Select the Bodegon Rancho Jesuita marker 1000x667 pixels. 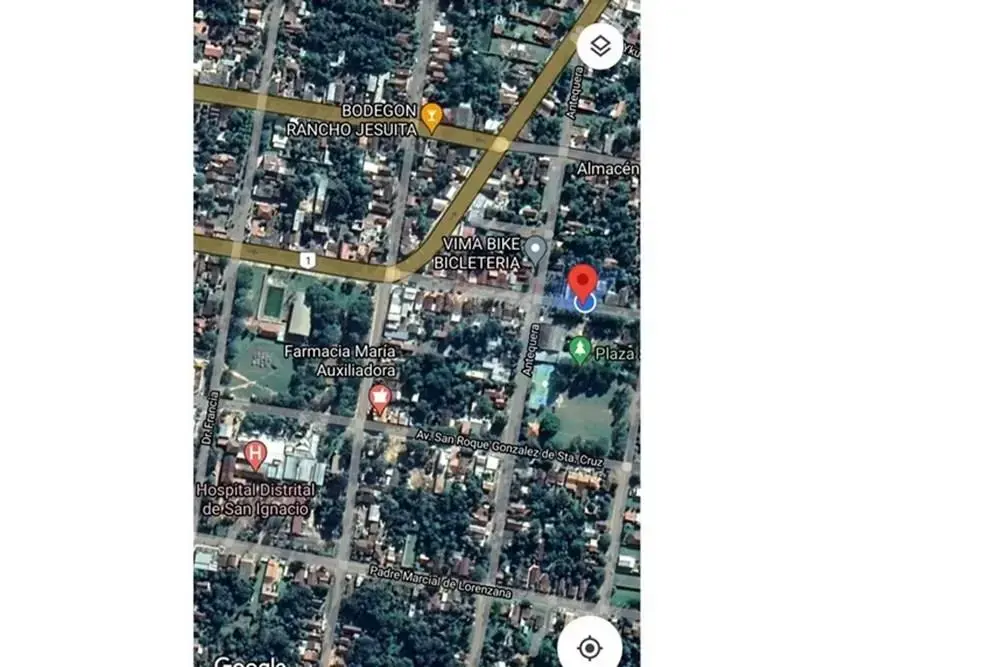point(431,117)
